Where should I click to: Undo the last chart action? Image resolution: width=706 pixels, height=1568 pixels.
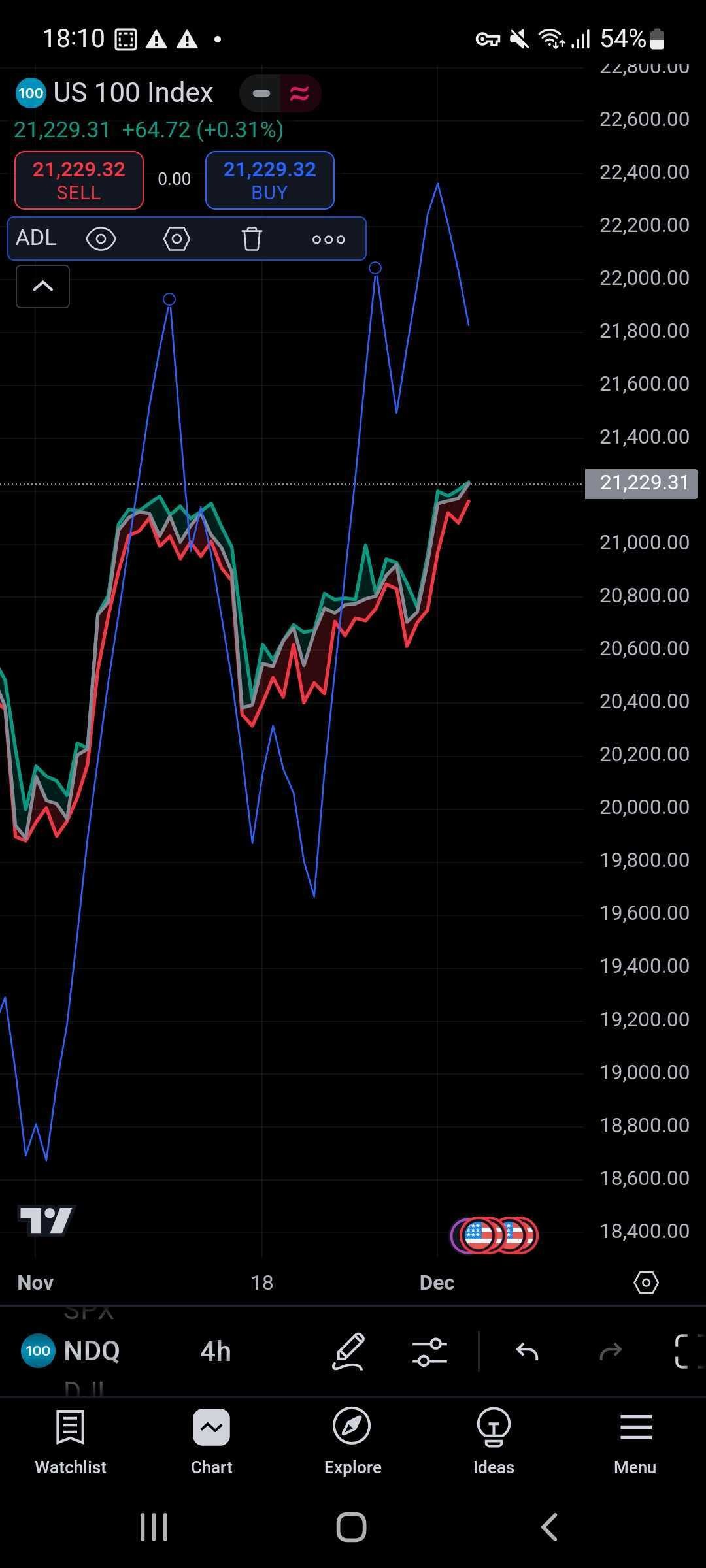pyautogui.click(x=527, y=1351)
